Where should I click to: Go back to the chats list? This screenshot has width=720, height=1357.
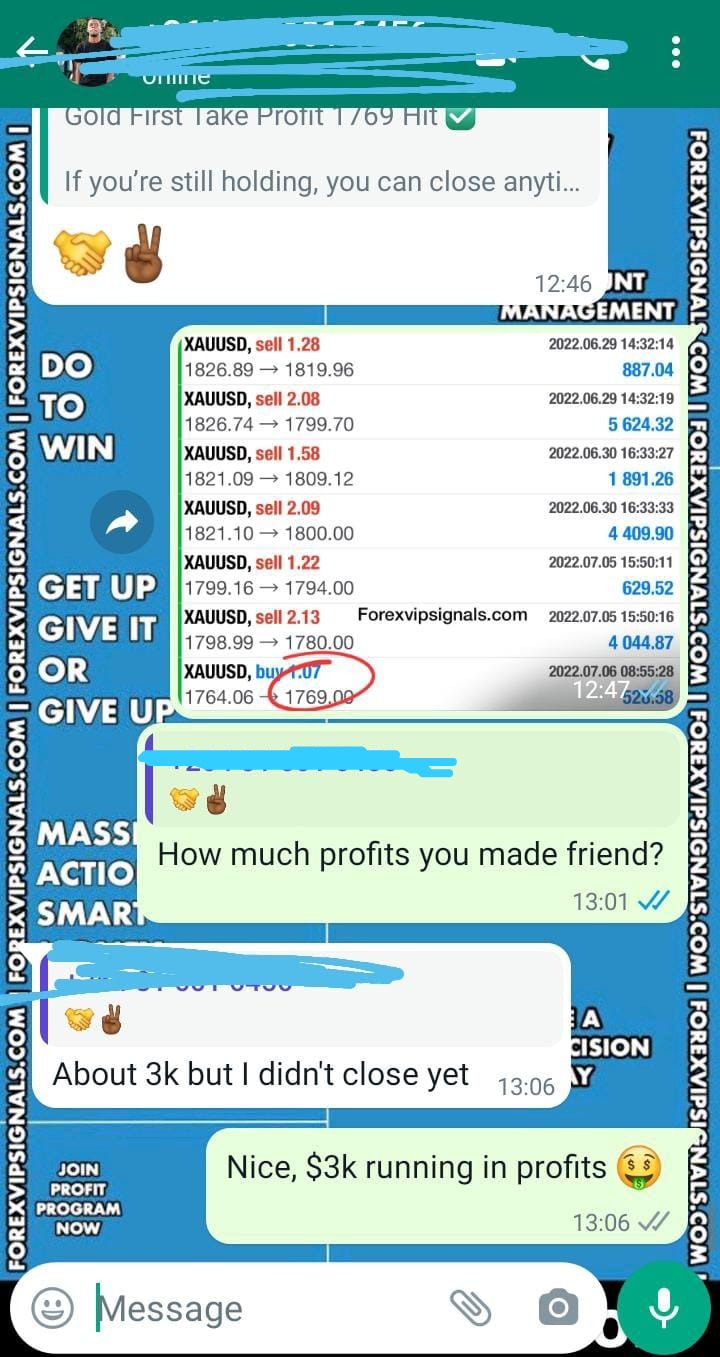(30, 50)
